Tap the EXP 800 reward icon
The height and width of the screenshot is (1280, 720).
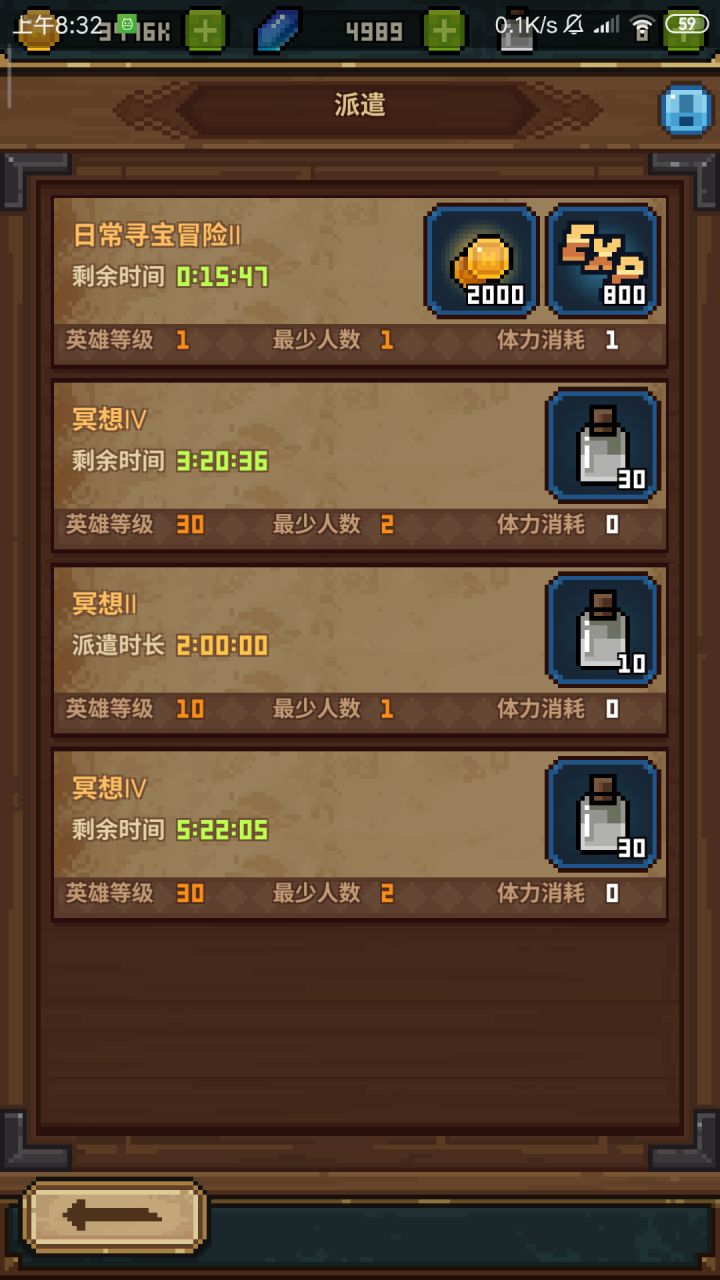604,260
